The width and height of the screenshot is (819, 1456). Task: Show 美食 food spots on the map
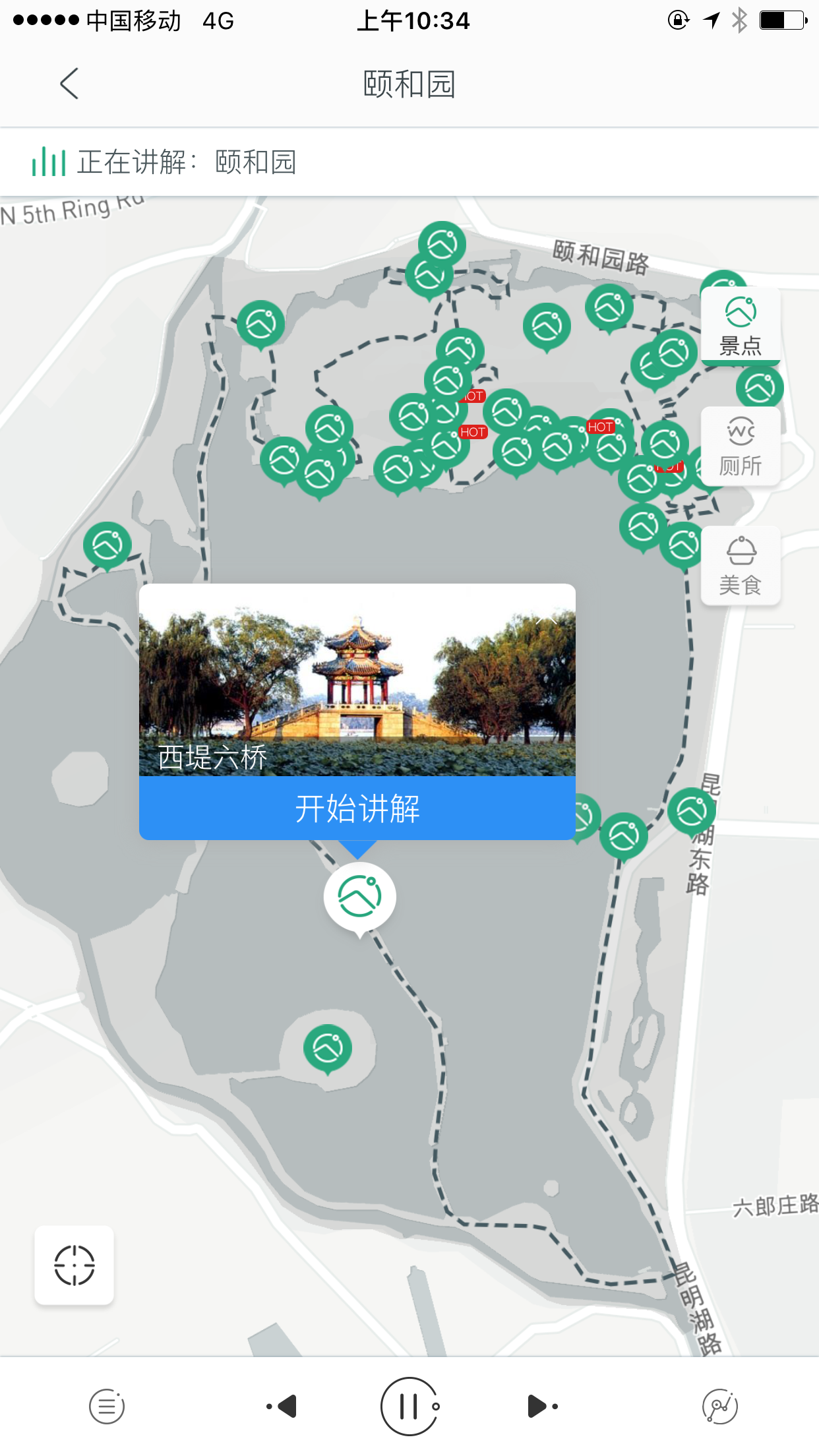click(x=741, y=566)
